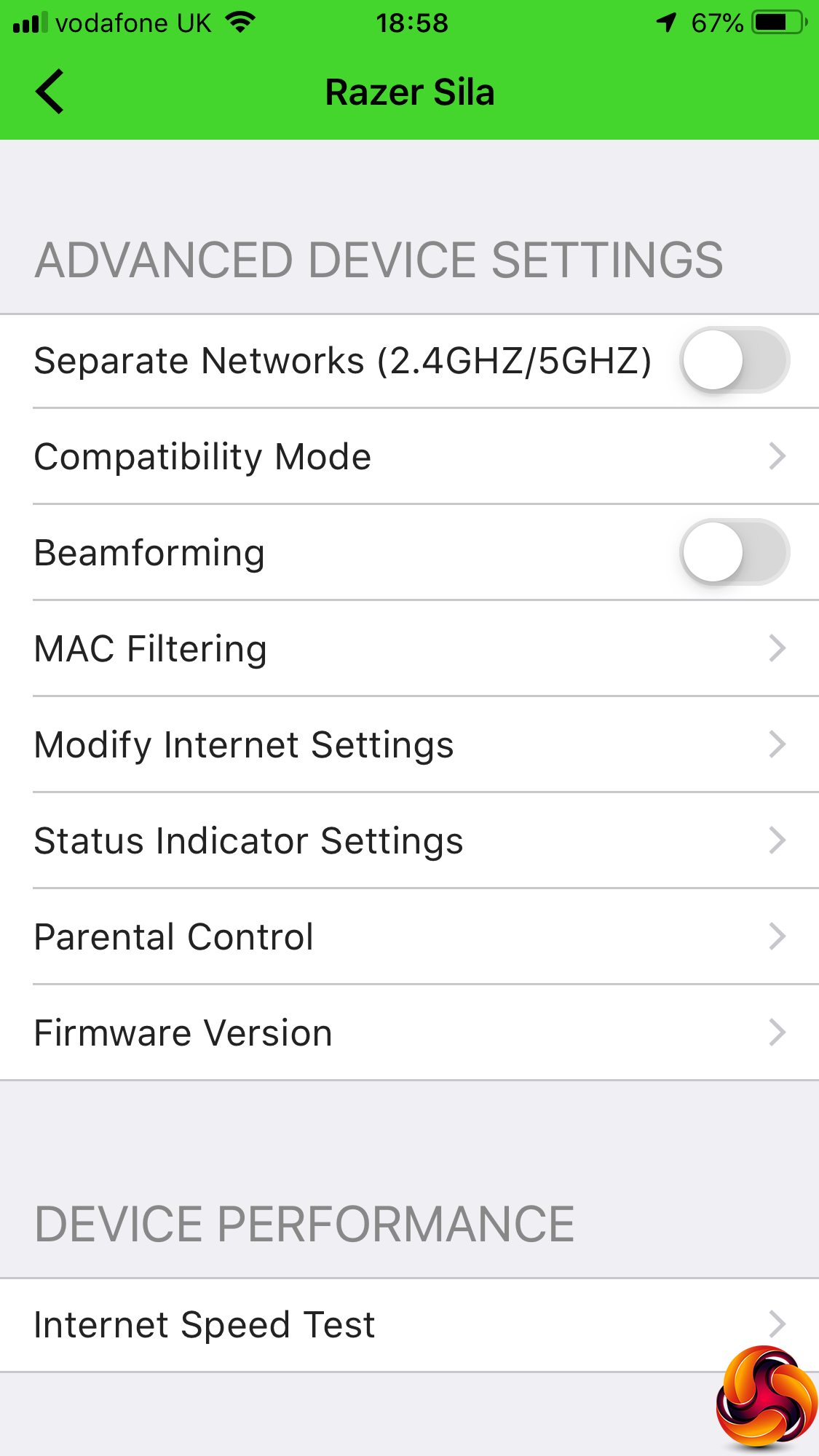Go back from Razer Sila settings
Viewport: 819px width, 1456px height.
point(50,92)
